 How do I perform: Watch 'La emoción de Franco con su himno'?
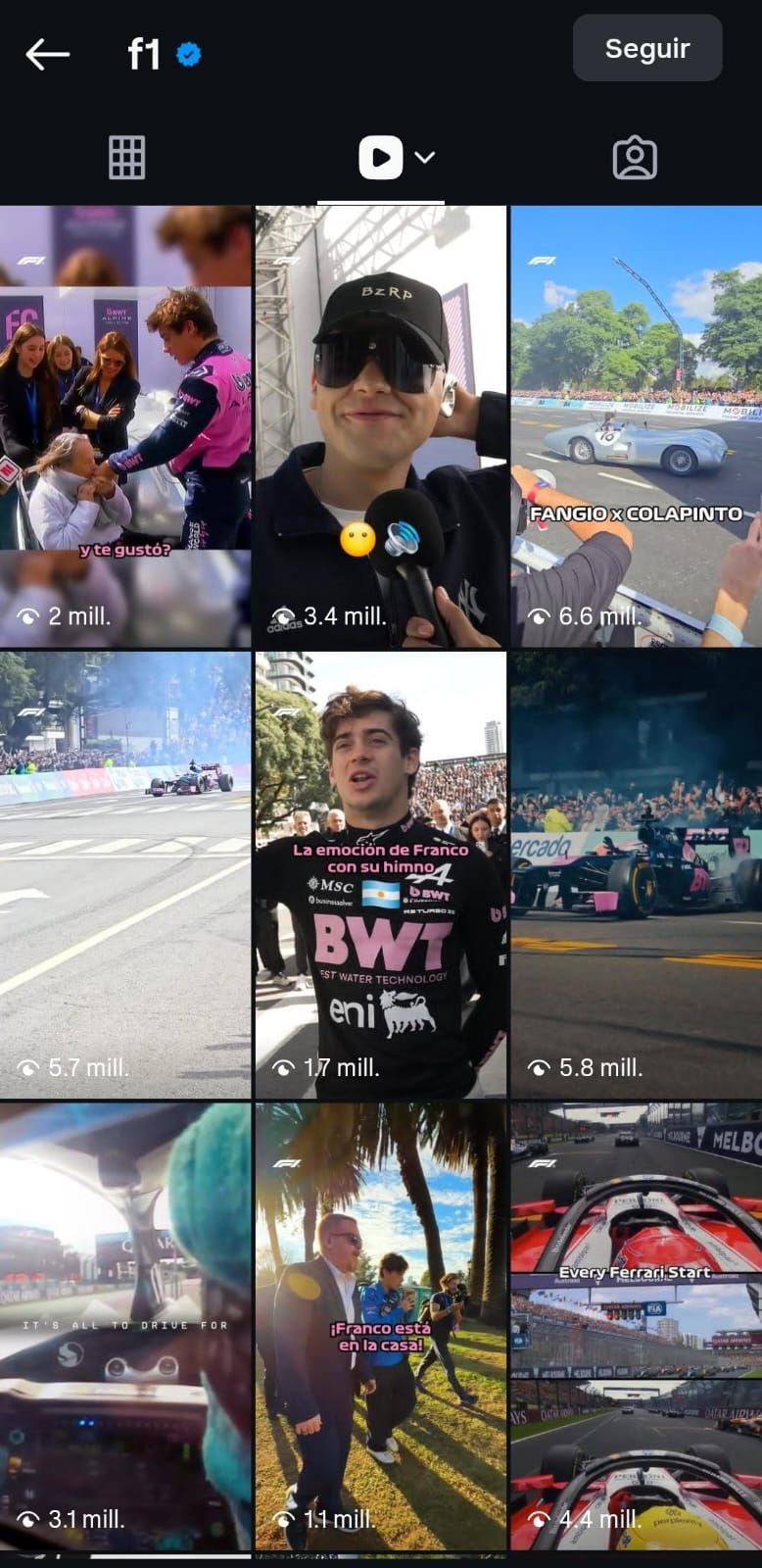click(381, 874)
